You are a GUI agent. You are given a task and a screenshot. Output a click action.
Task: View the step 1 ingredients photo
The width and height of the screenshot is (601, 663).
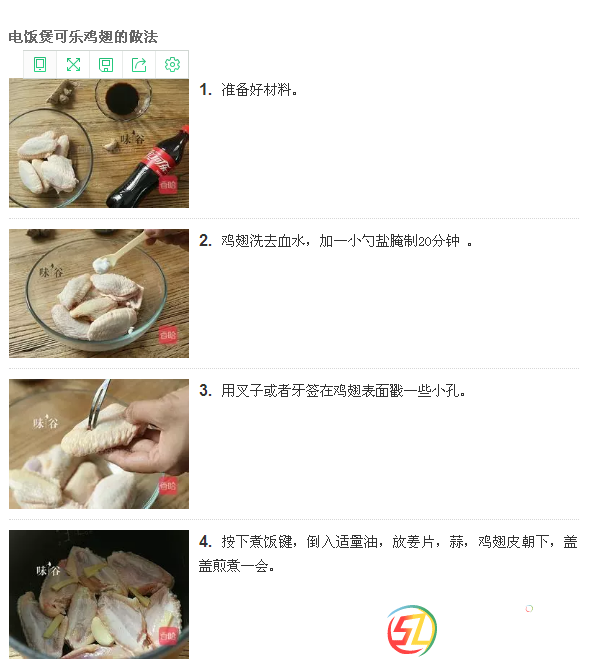point(99,145)
